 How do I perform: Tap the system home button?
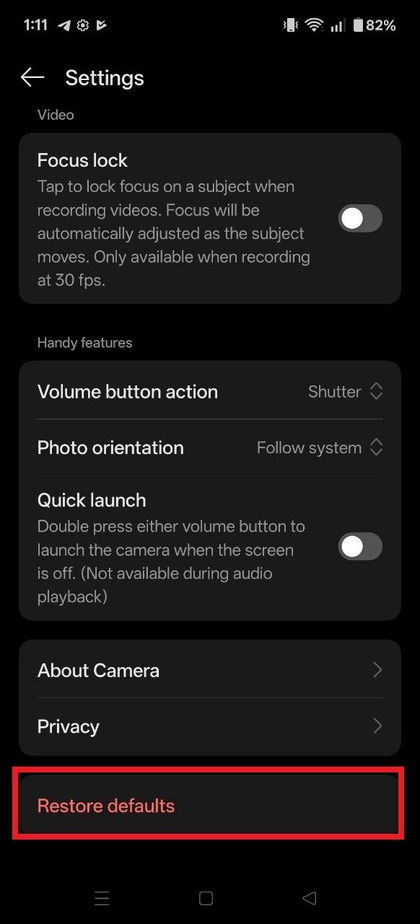click(x=206, y=897)
